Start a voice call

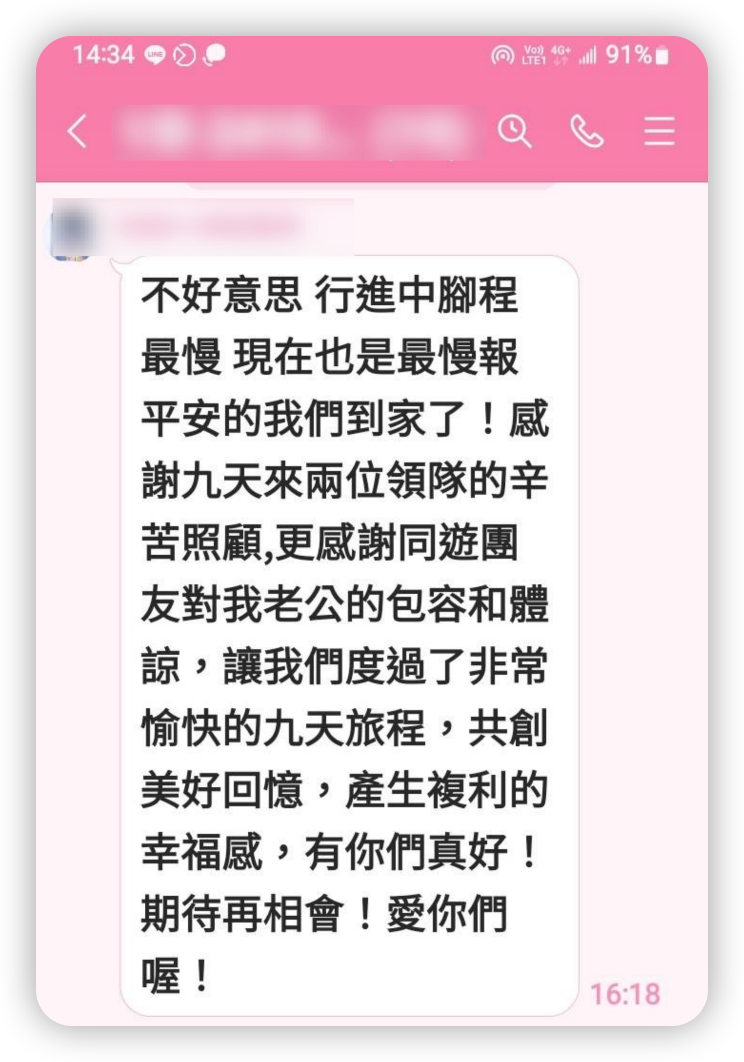coord(587,131)
